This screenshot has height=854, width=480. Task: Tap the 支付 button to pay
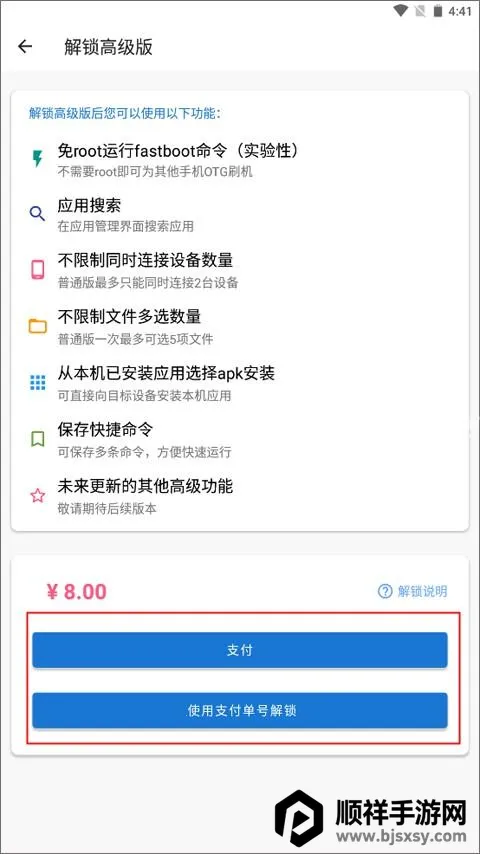tap(240, 650)
